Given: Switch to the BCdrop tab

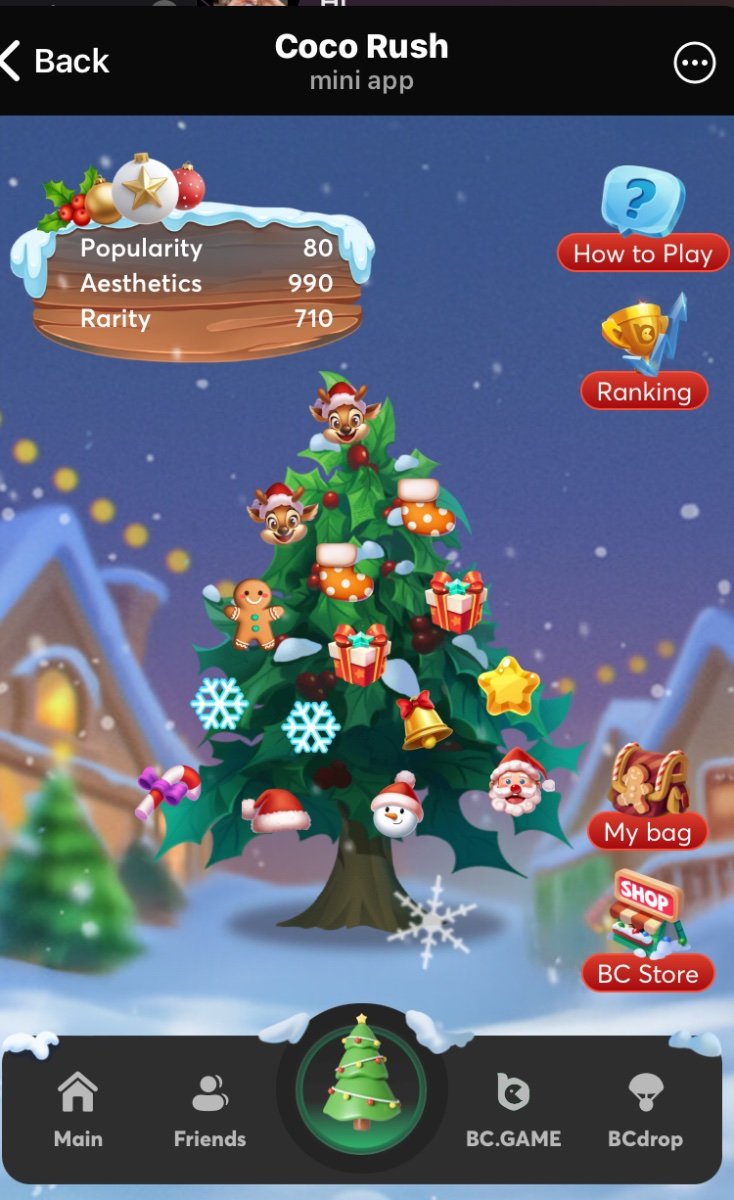Looking at the screenshot, I should (645, 1108).
